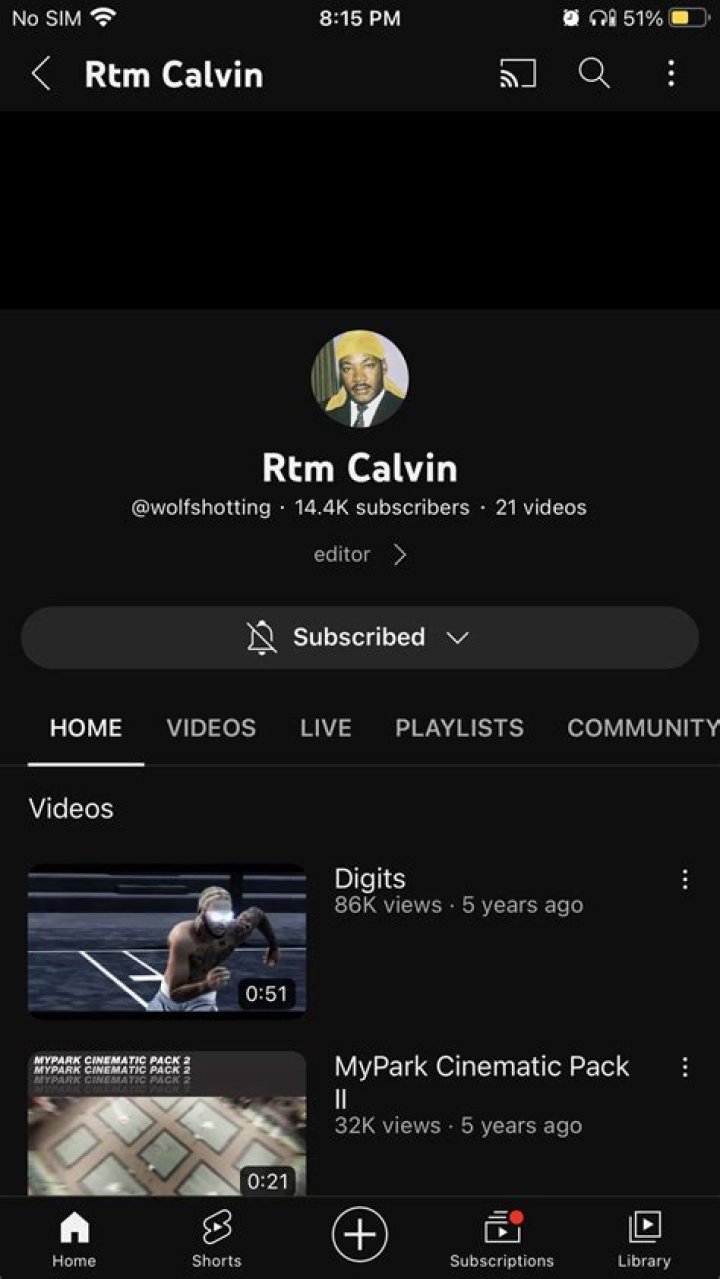Image resolution: width=720 pixels, height=1279 pixels.
Task: Open the Cast to TV icon
Action: [517, 74]
